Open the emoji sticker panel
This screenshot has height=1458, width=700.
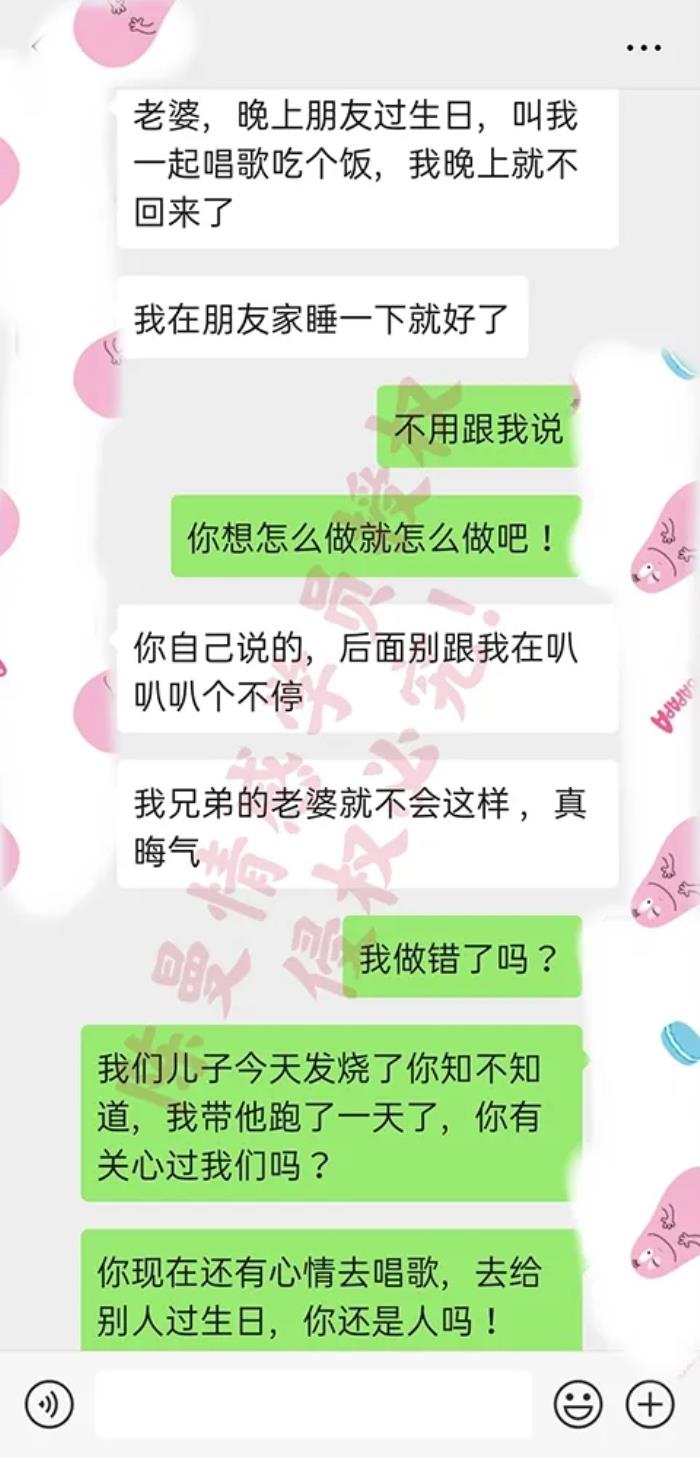pos(578,1403)
